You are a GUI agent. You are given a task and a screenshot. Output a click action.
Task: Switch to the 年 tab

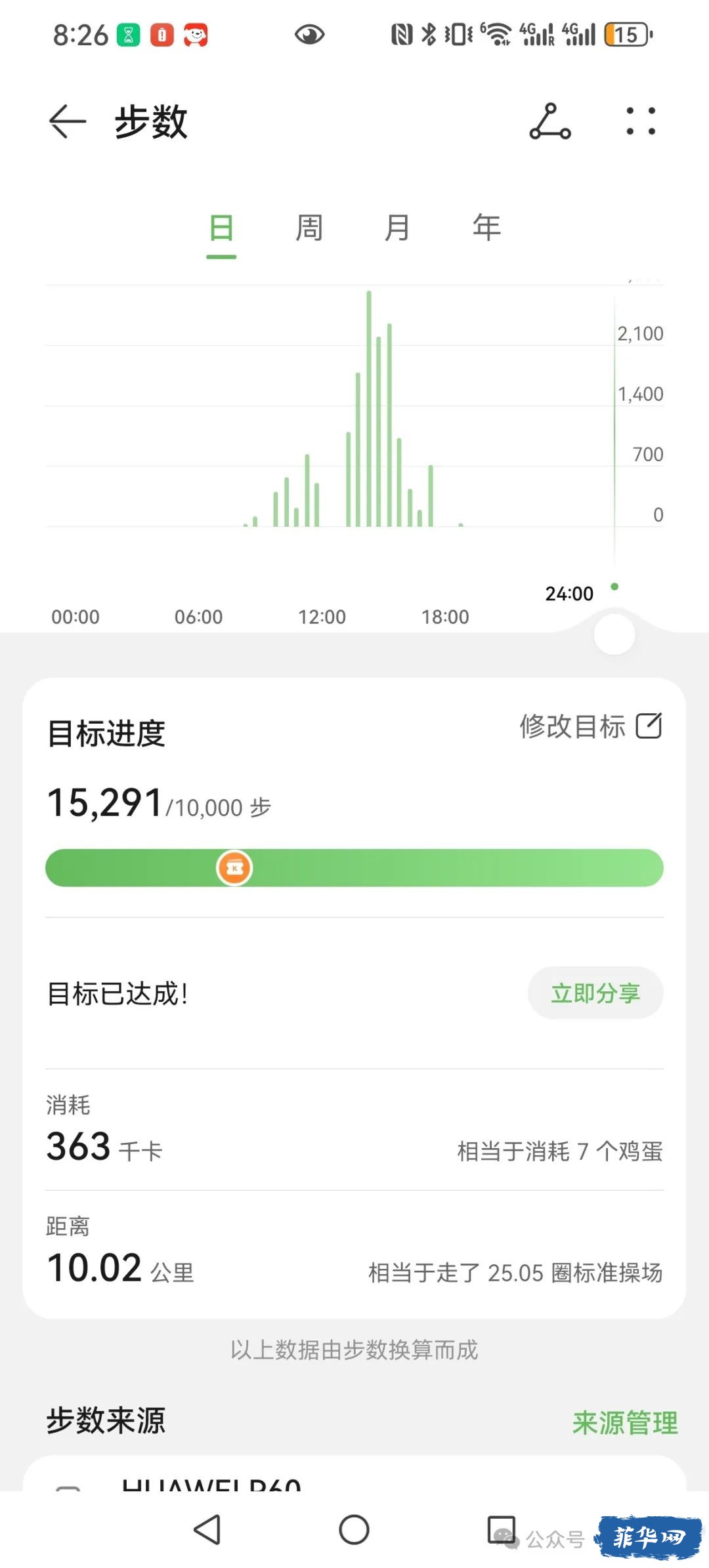tap(486, 228)
